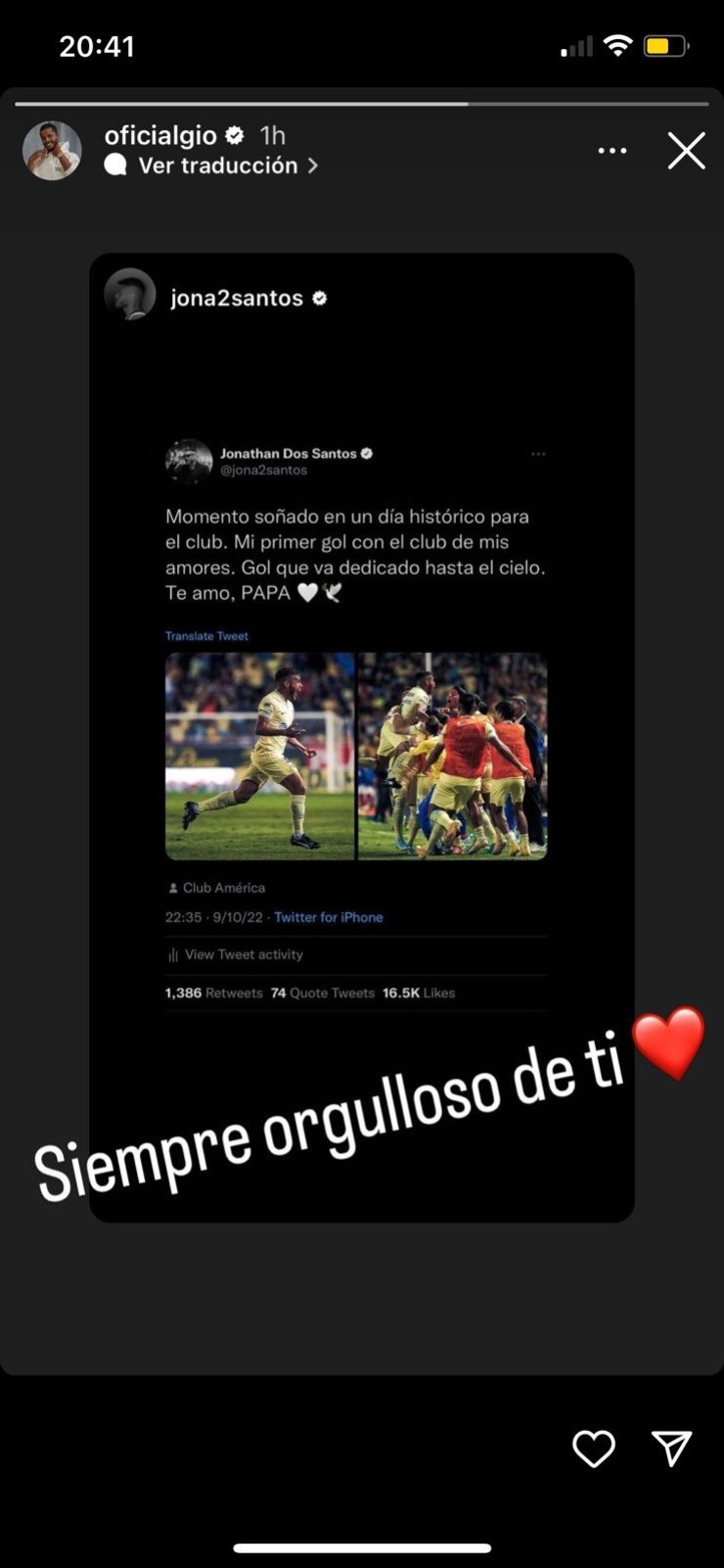The height and width of the screenshot is (1568, 724).
Task: Expand Ver traducción using its chevron
Action: 313,165
